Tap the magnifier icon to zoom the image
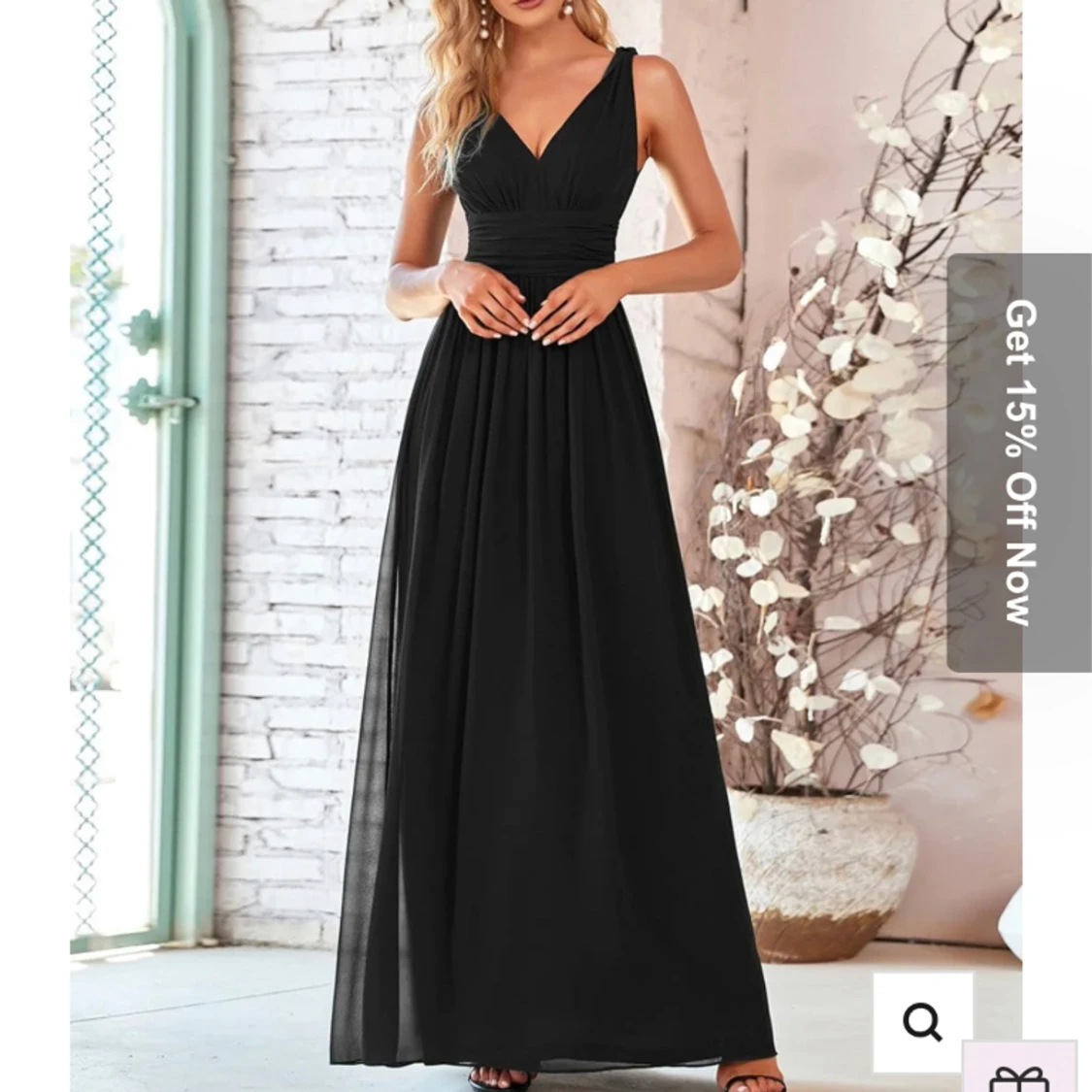 pos(922,1022)
